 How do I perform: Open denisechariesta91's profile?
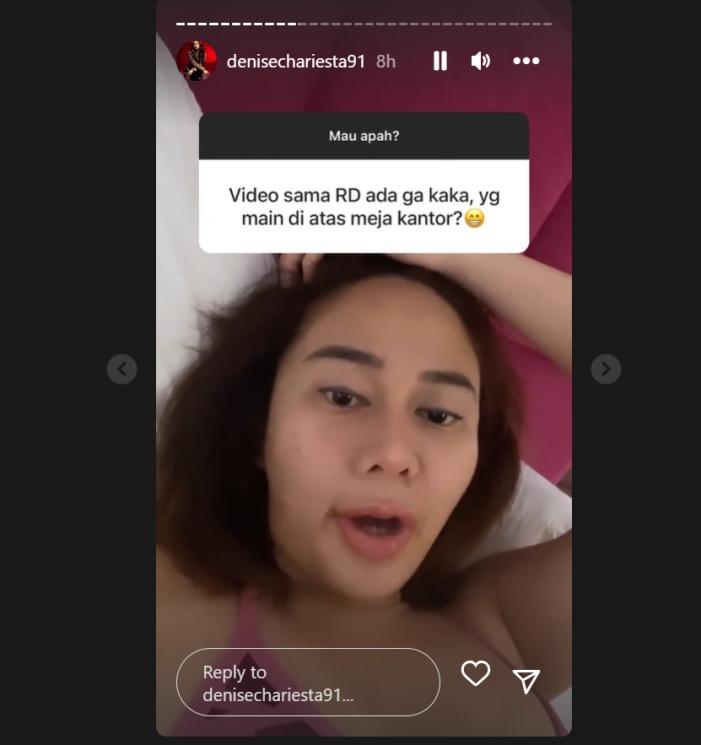point(295,61)
